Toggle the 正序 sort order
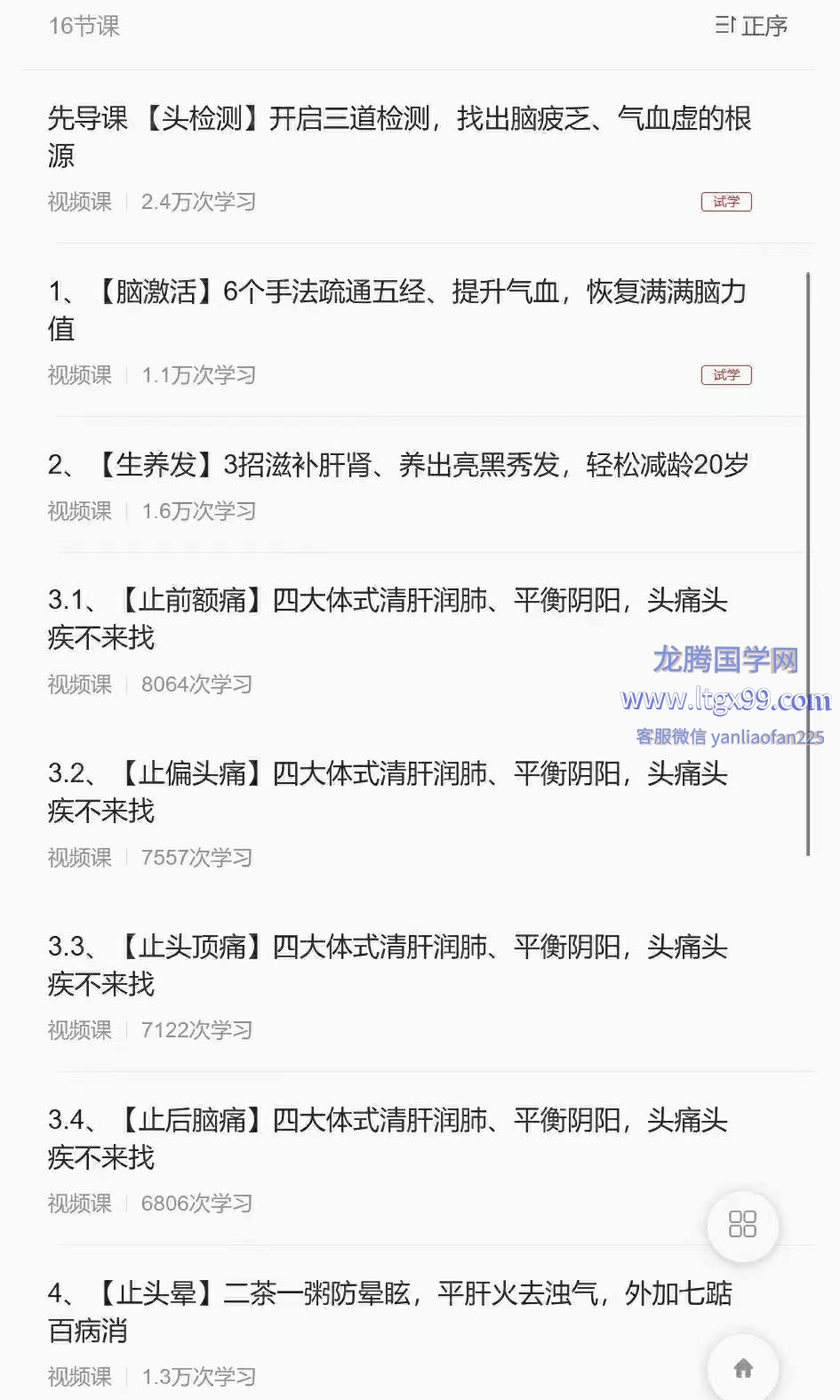The height and width of the screenshot is (1400, 840). tap(751, 26)
